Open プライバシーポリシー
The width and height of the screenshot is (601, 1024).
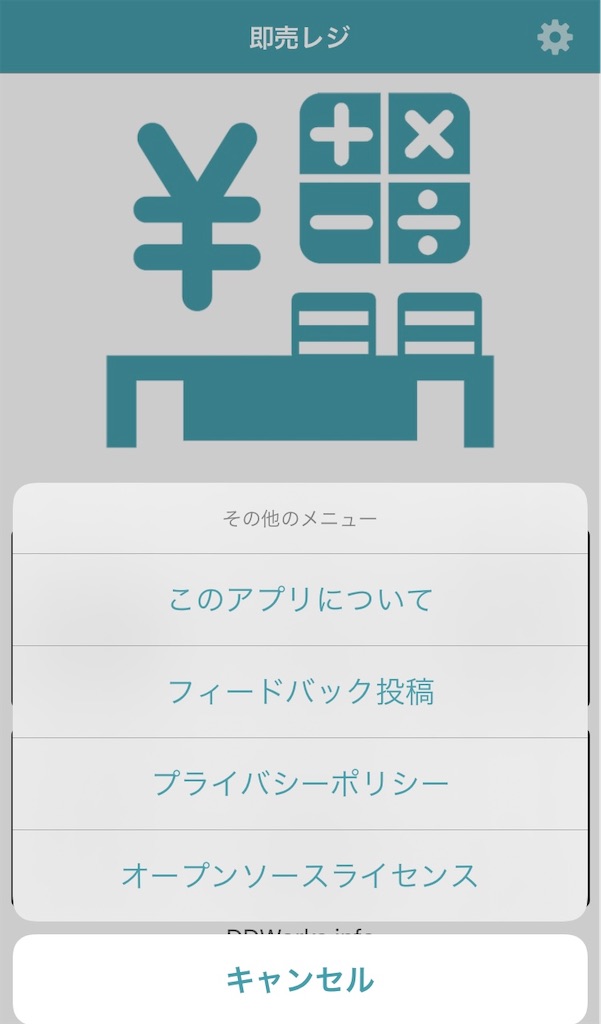click(x=300, y=783)
